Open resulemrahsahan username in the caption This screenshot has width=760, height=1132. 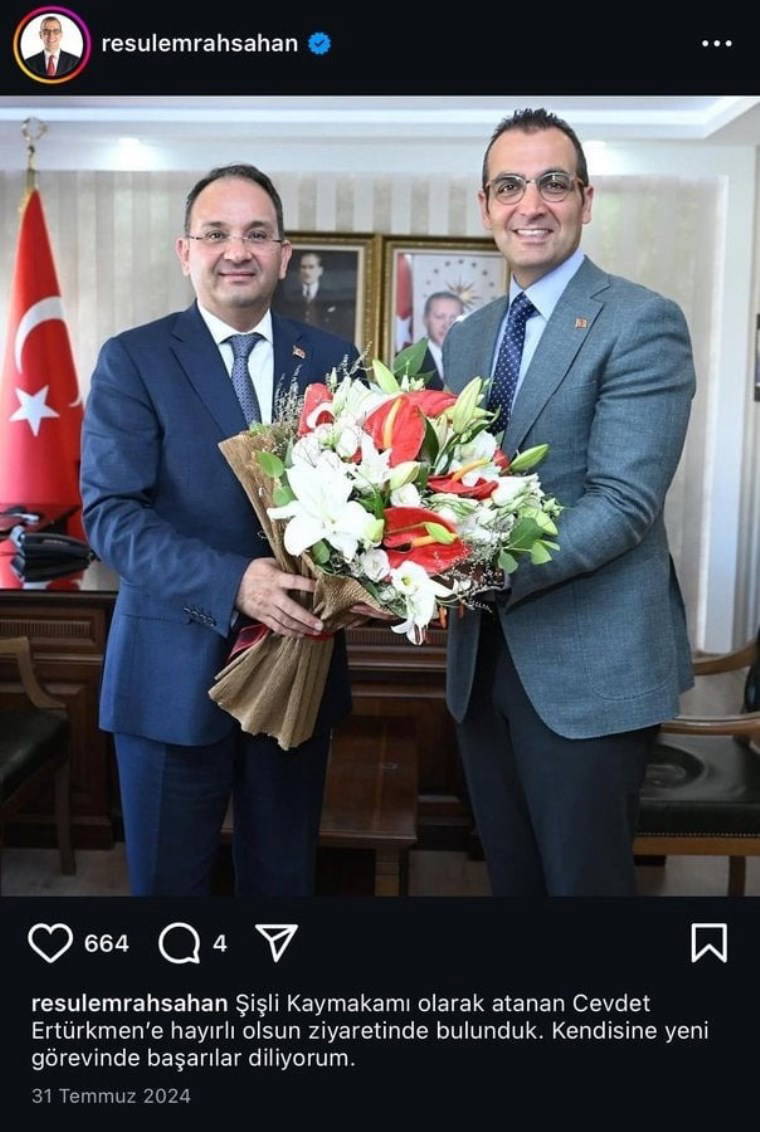[x=130, y=1003]
